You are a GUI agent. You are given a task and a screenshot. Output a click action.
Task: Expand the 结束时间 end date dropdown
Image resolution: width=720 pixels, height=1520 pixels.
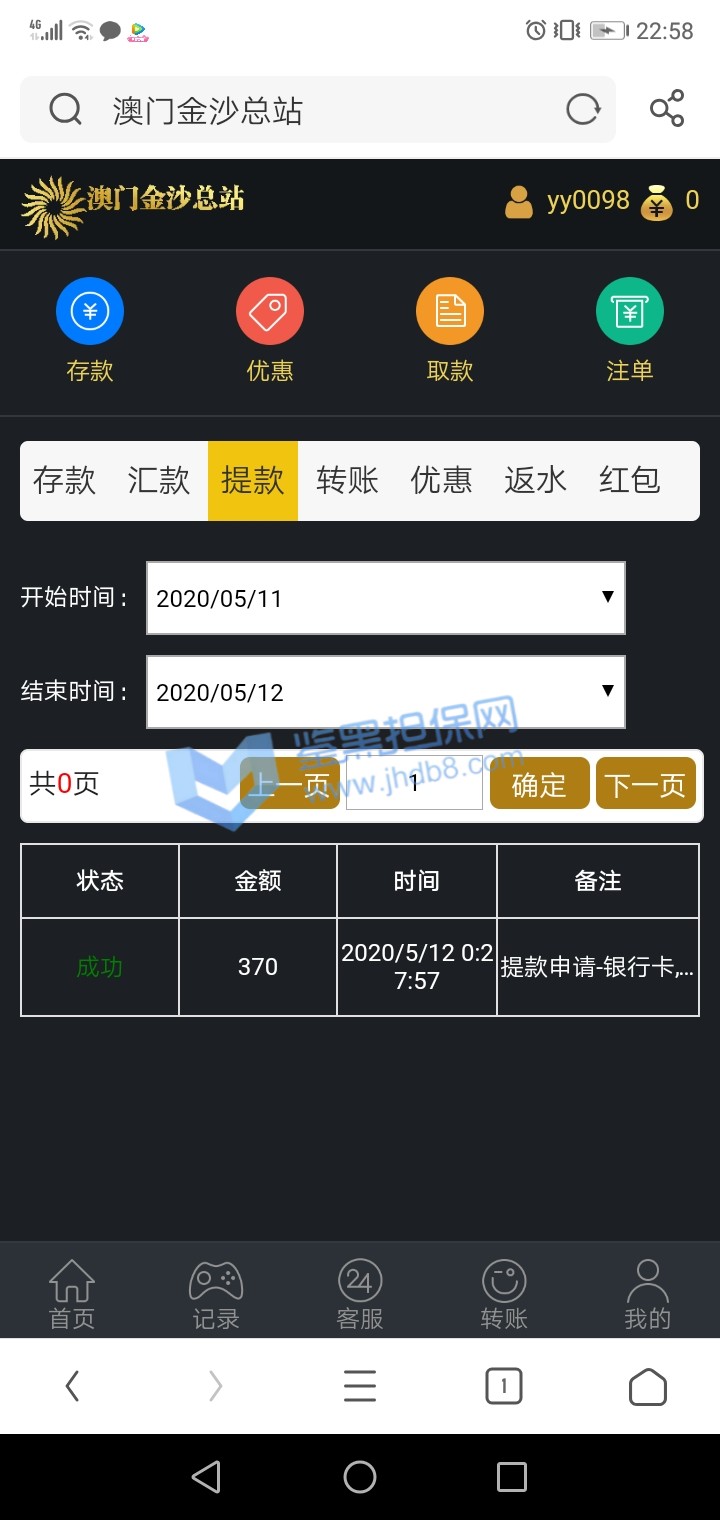point(386,692)
